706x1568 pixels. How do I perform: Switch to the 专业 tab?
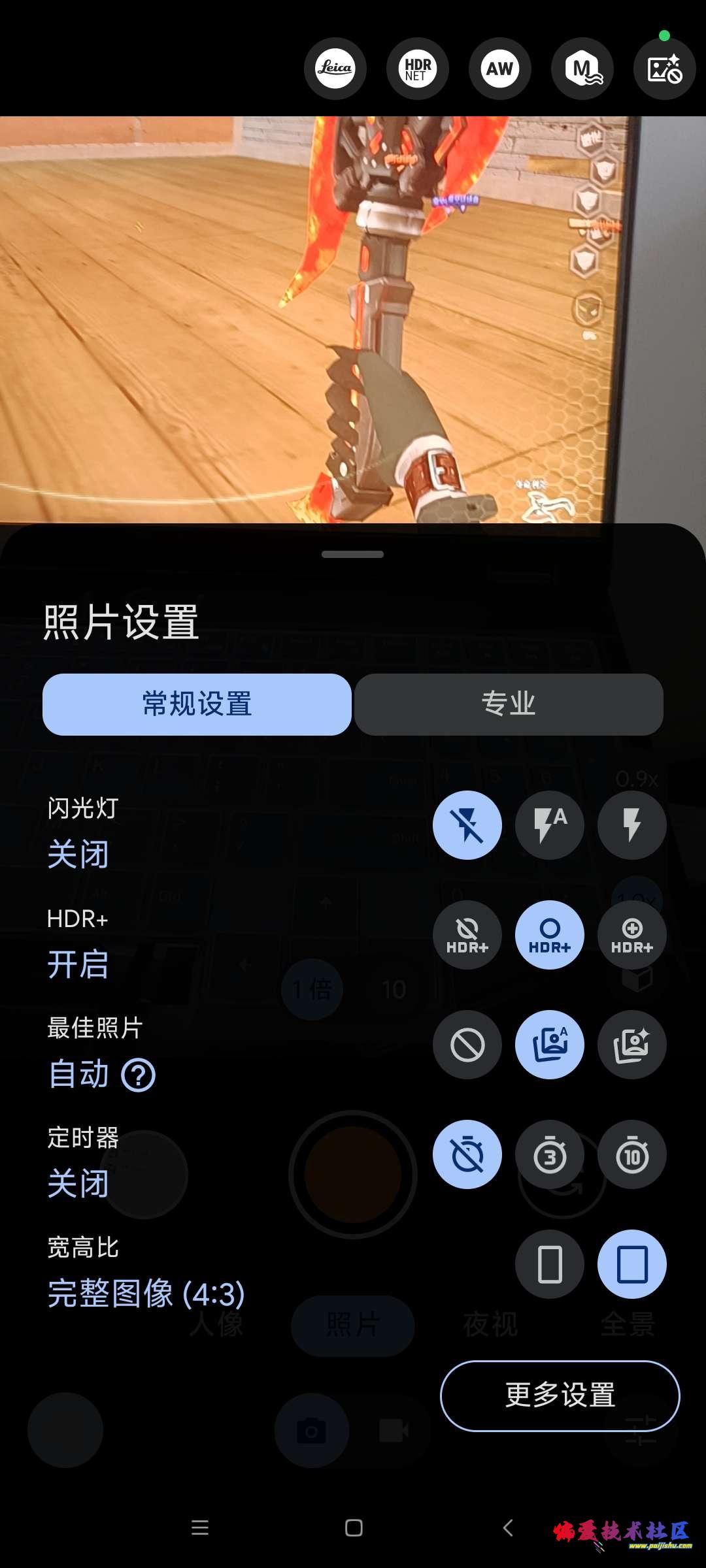(509, 704)
